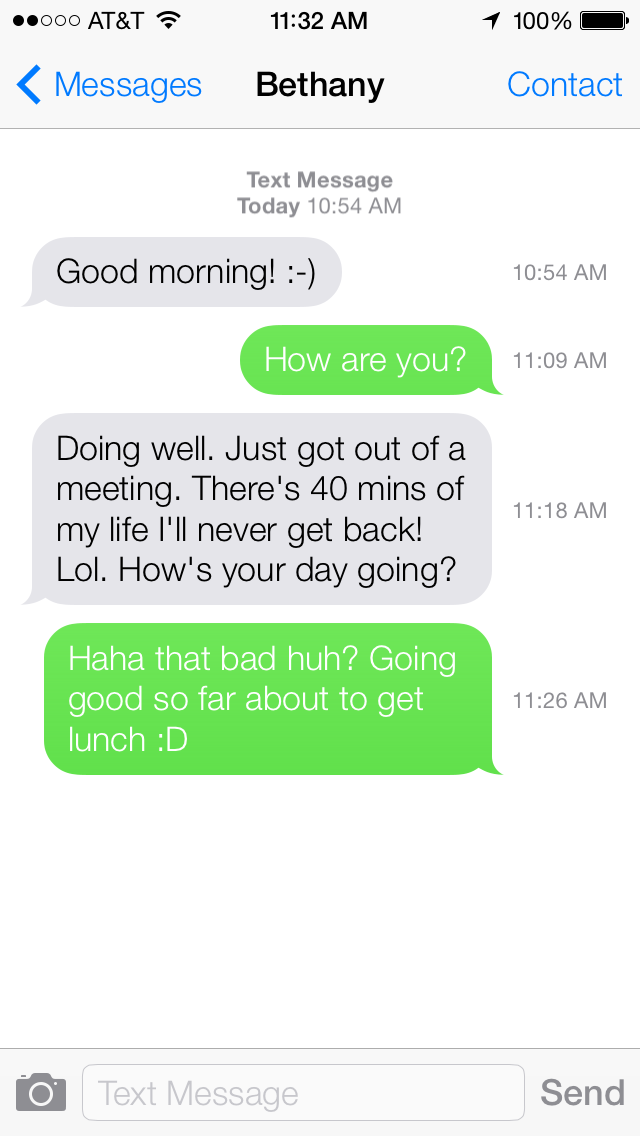
Task: Focus the Text Message input field
Action: pos(302,1092)
